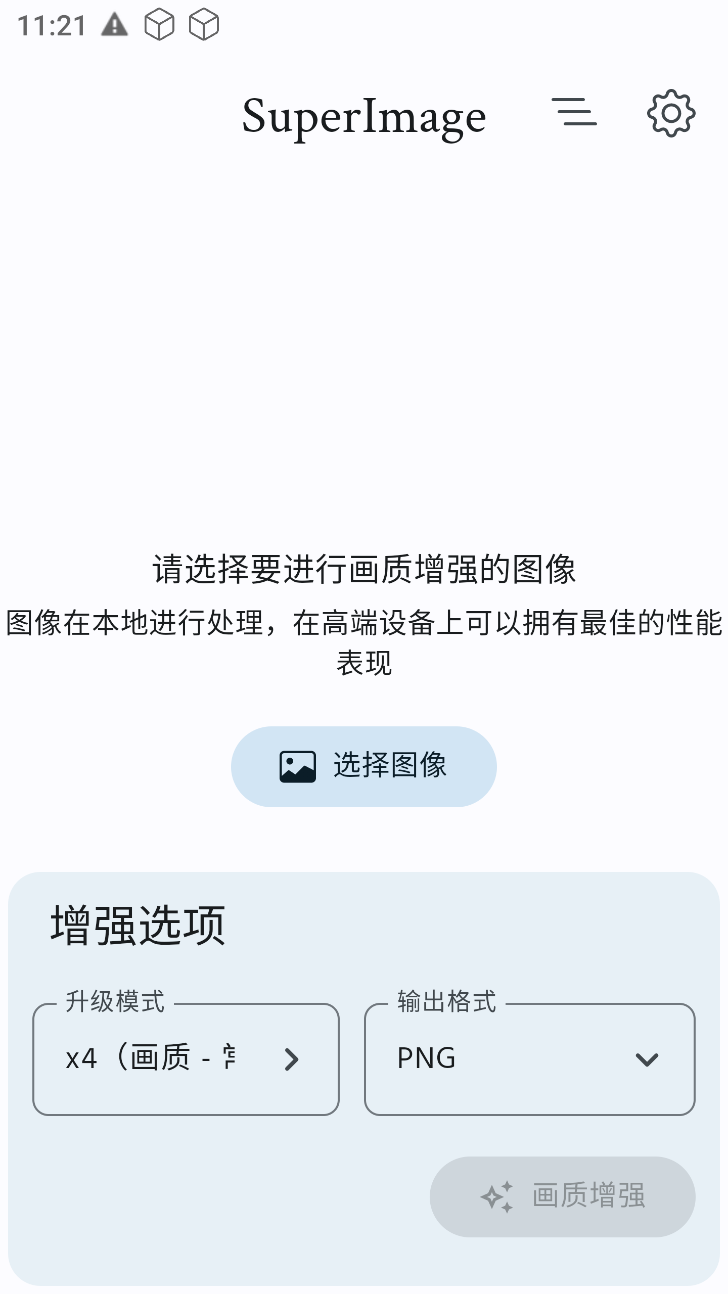Tap the 画质增强 button
The height and width of the screenshot is (1294, 728).
562,1196
